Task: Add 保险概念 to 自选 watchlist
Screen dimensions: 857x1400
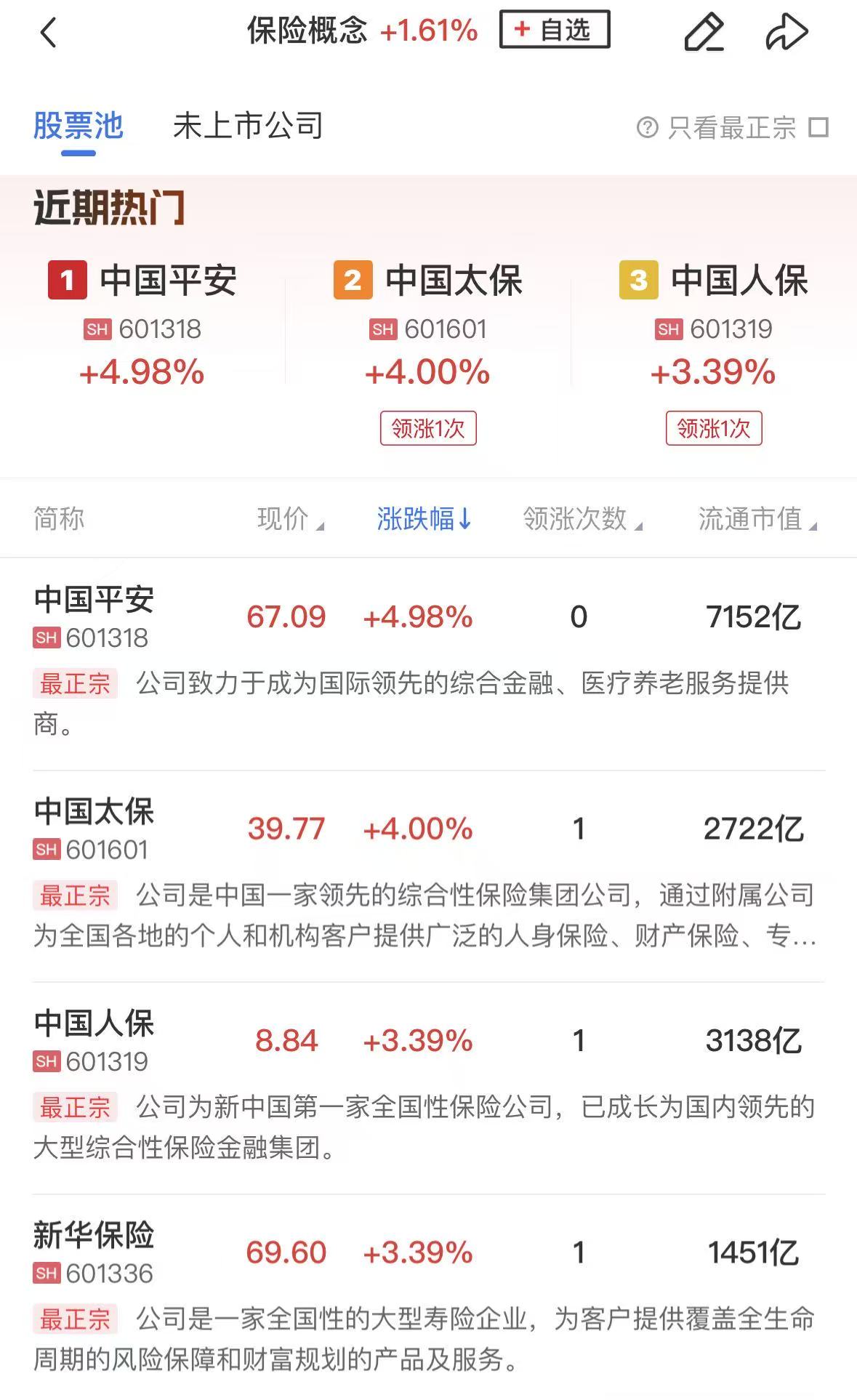Action: click(554, 30)
